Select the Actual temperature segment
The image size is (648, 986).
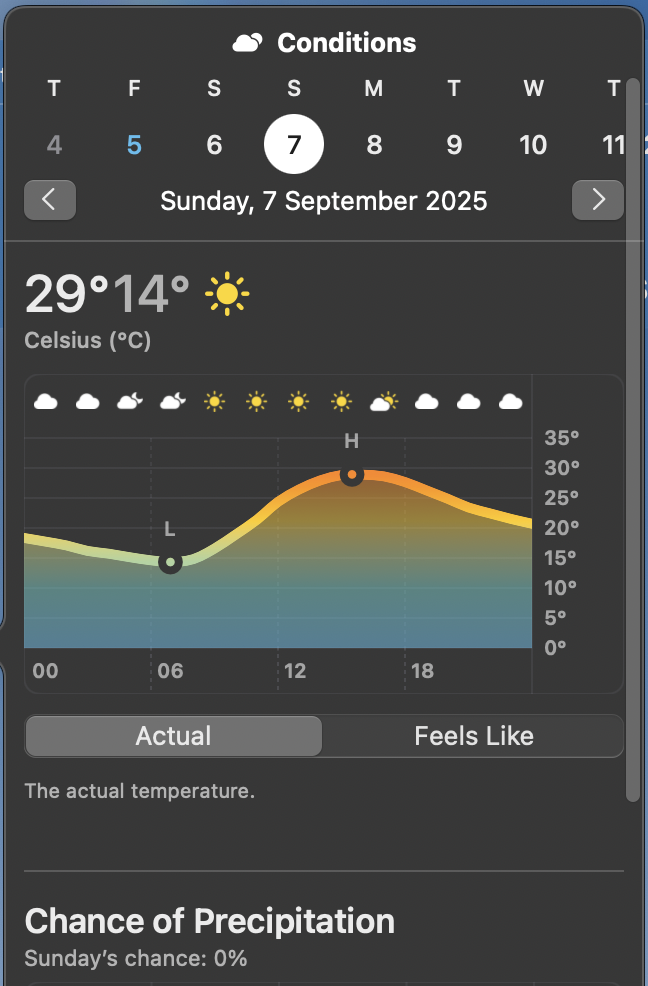pos(174,736)
